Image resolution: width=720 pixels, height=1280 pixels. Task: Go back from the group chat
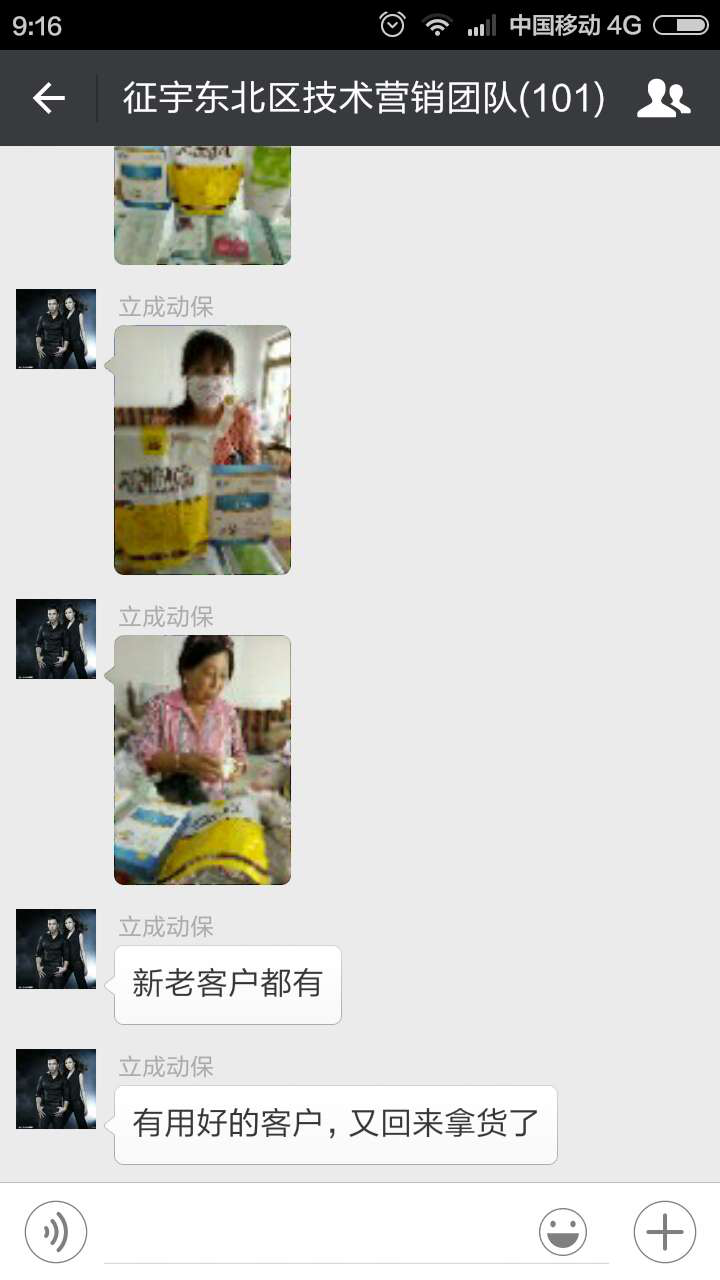coord(48,98)
